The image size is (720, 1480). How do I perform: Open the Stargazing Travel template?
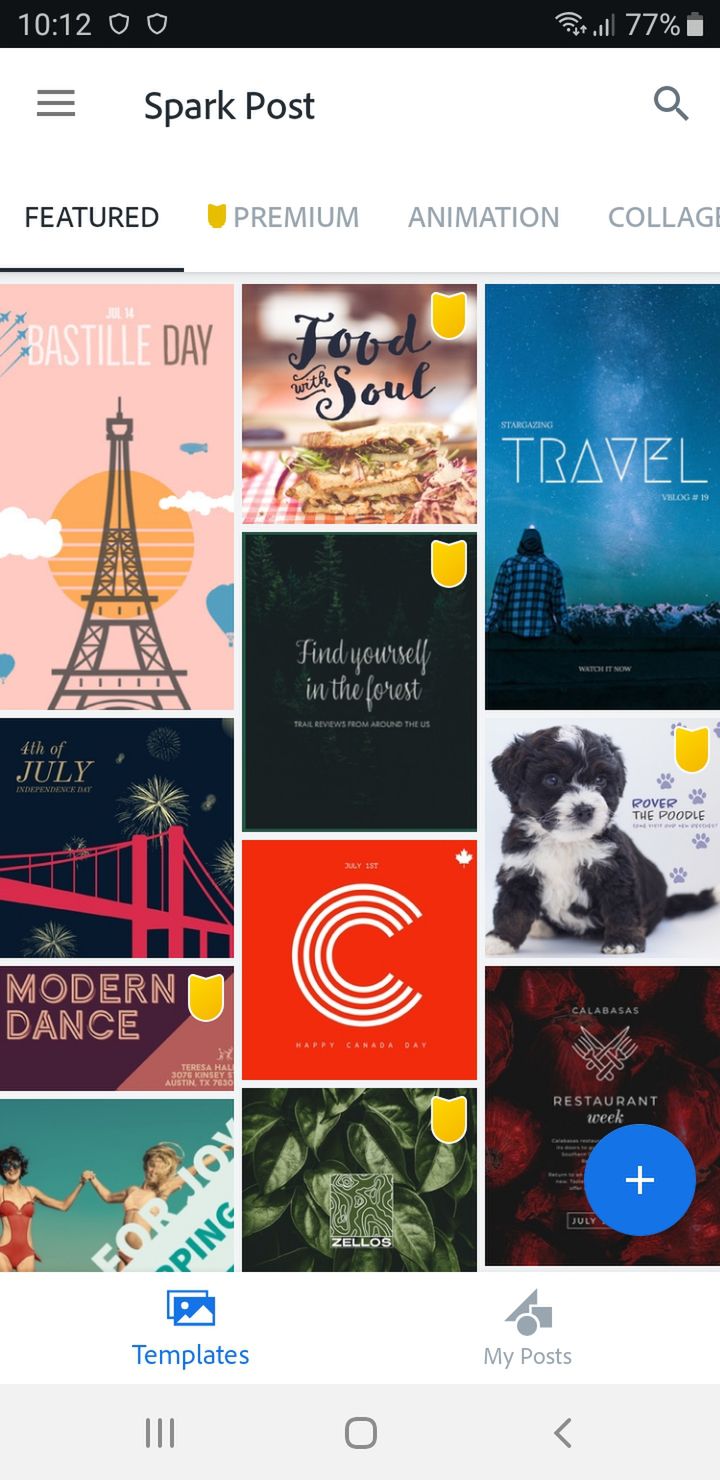click(602, 497)
